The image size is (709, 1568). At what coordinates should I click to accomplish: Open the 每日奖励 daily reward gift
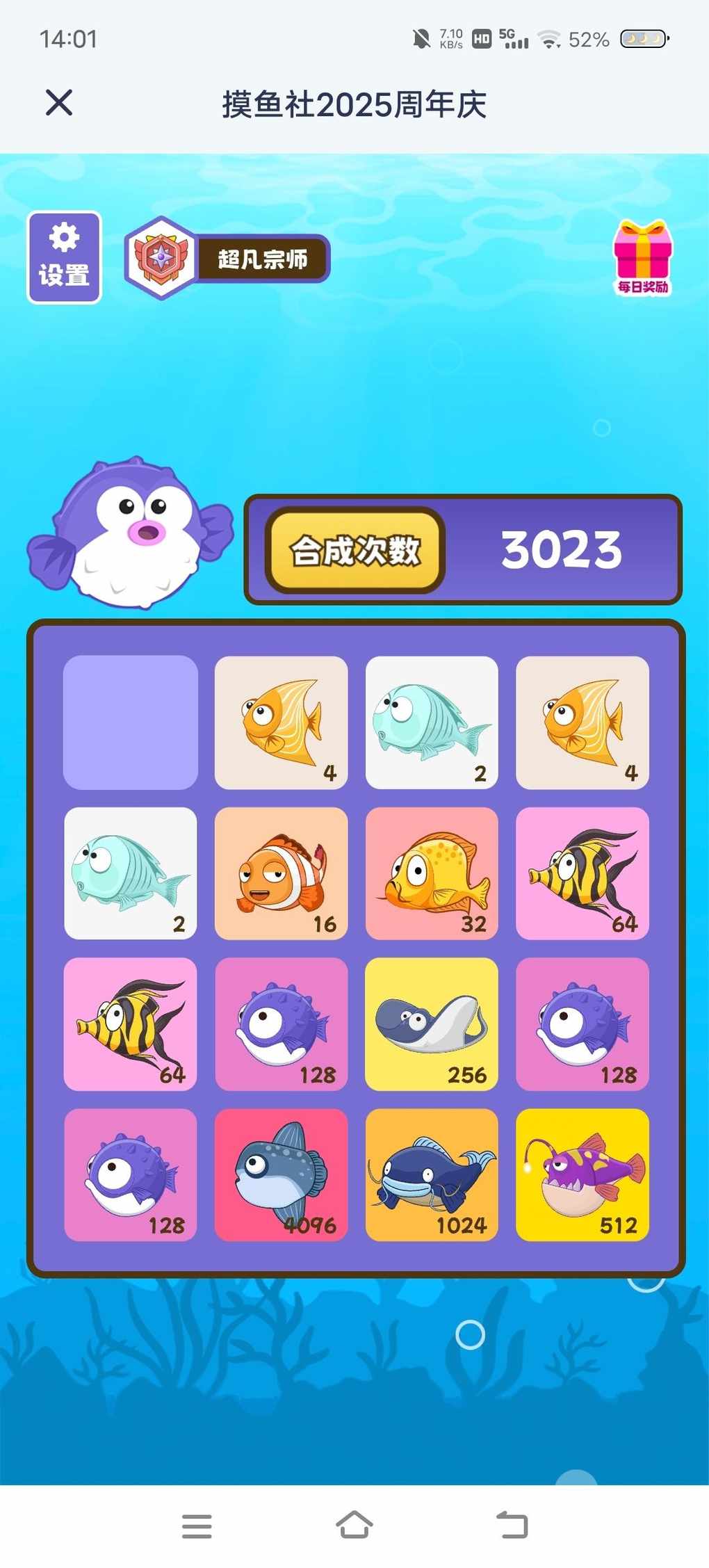(643, 258)
